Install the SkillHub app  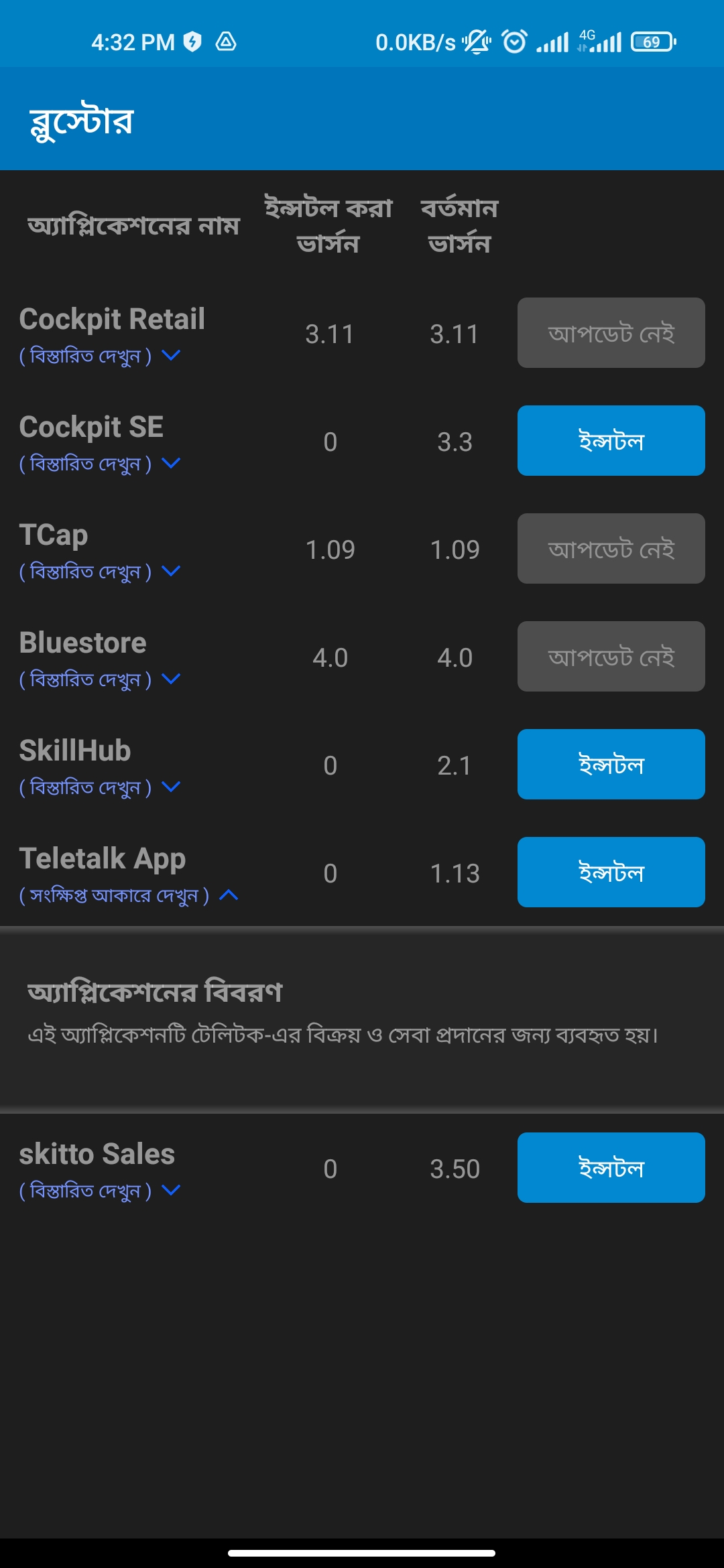pyautogui.click(x=611, y=765)
